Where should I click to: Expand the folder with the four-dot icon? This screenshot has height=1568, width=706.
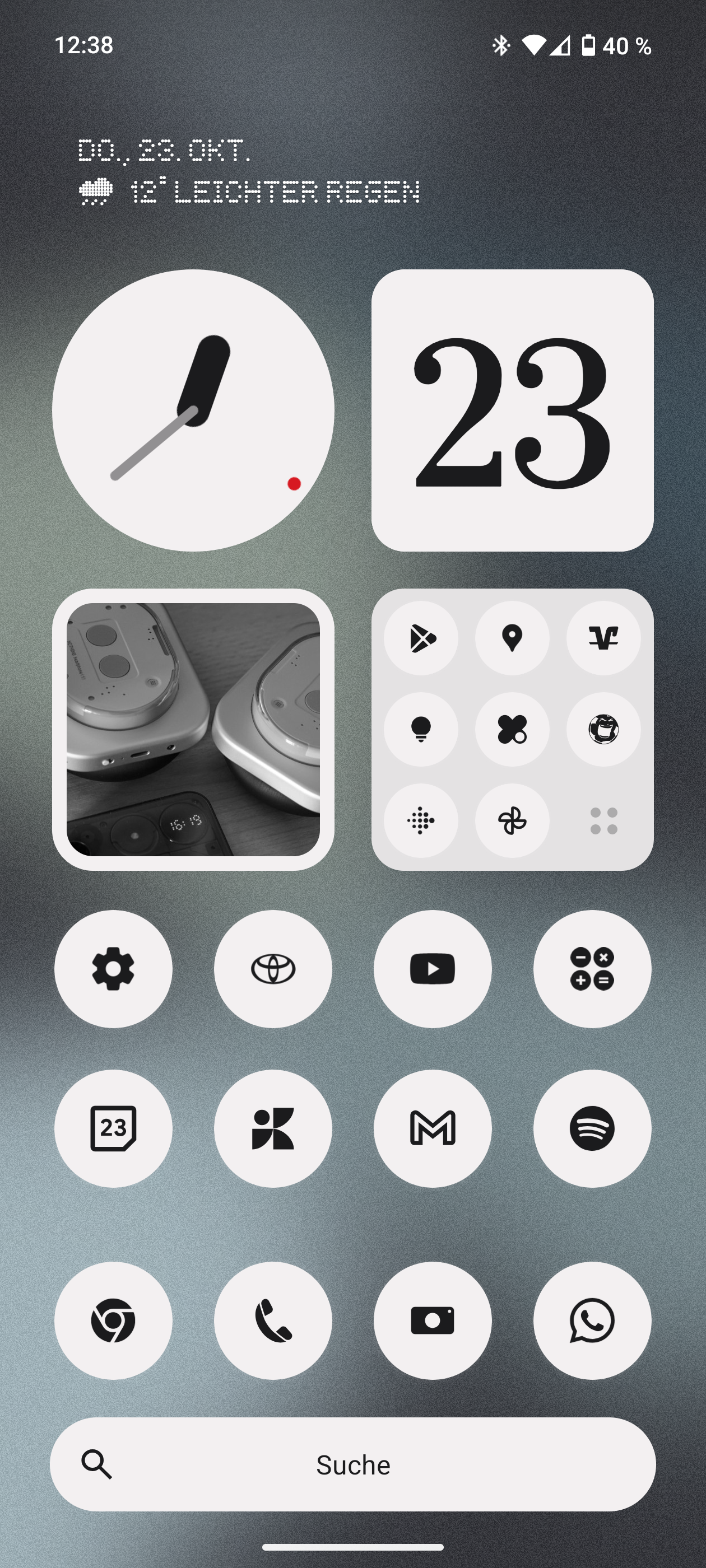tap(603, 820)
